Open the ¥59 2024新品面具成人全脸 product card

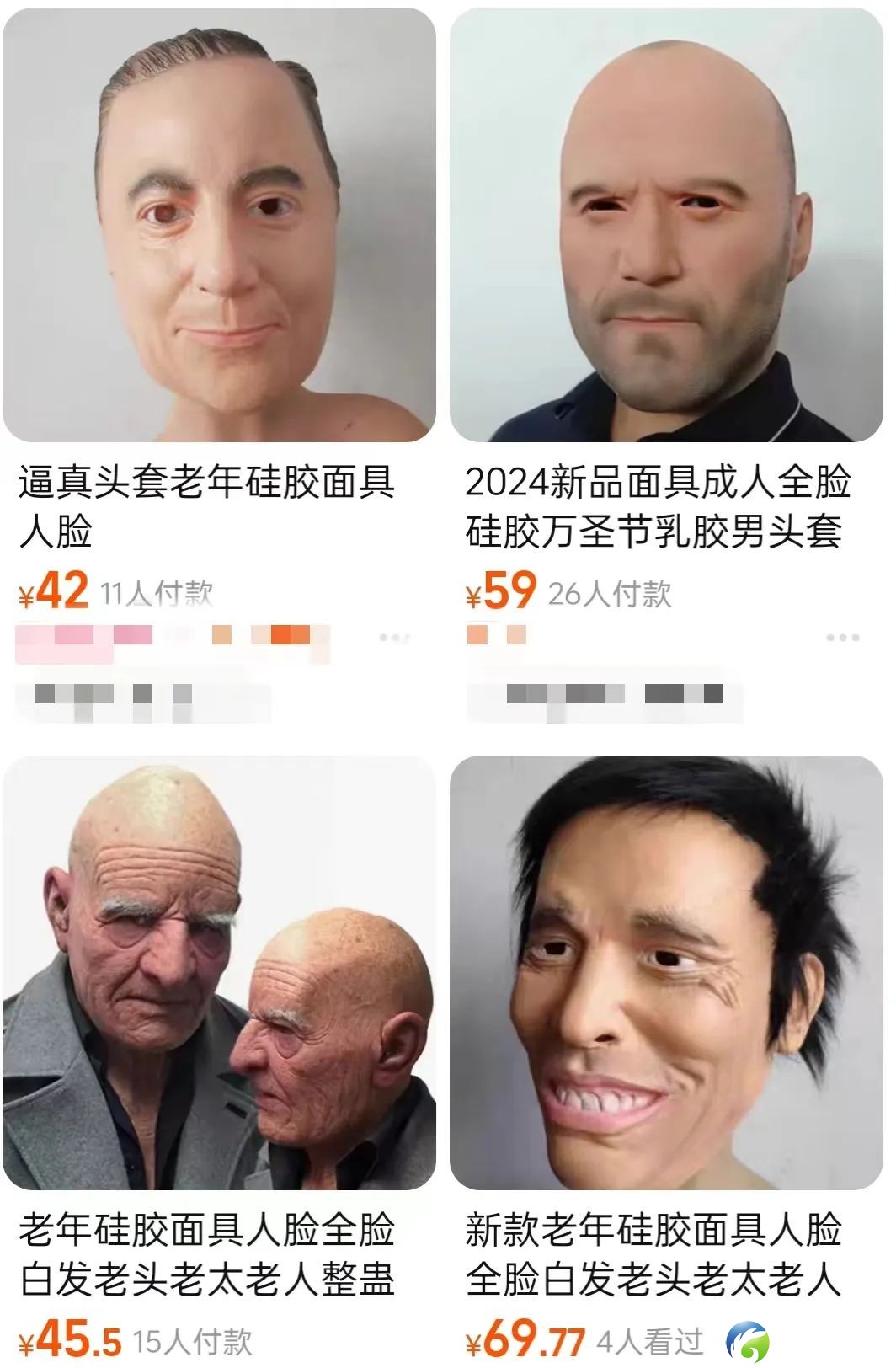click(666, 227)
